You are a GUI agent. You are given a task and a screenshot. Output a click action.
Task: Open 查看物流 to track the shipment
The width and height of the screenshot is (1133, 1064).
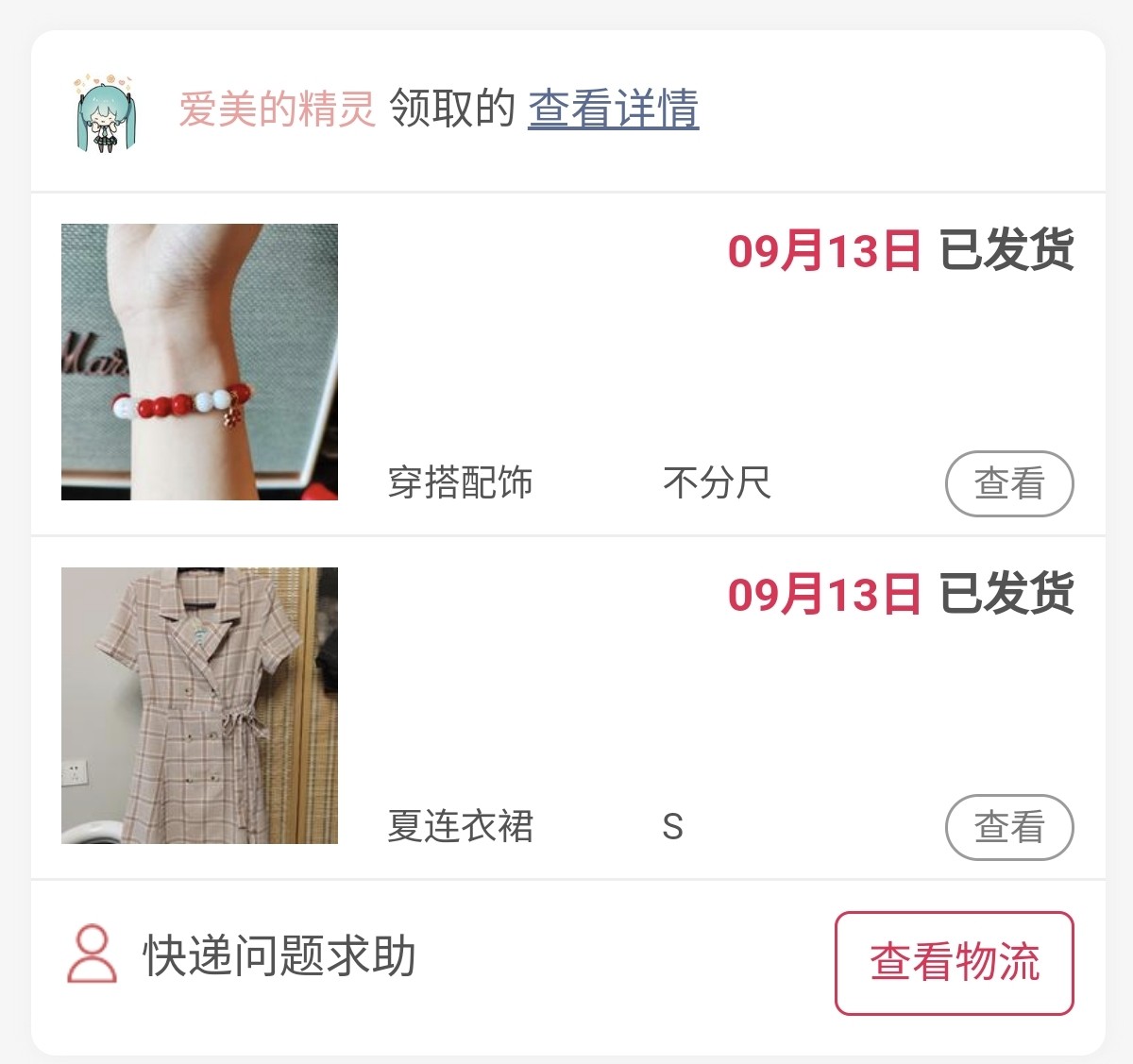click(x=954, y=963)
